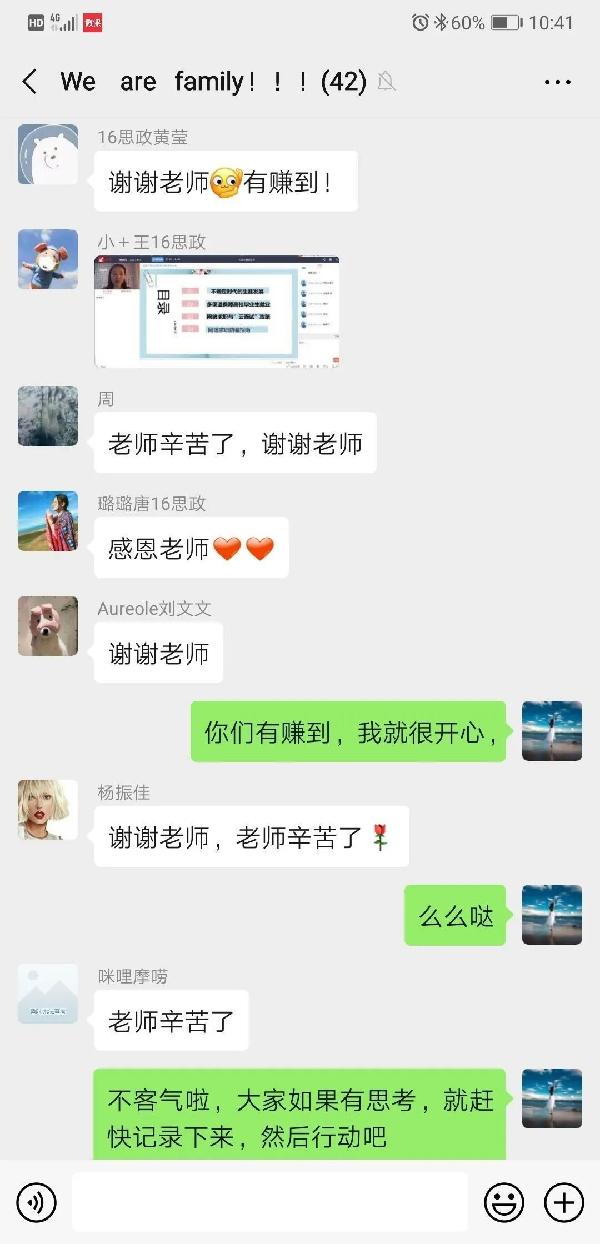Open the emoji sticker panel
Image resolution: width=600 pixels, height=1244 pixels.
tap(504, 1201)
